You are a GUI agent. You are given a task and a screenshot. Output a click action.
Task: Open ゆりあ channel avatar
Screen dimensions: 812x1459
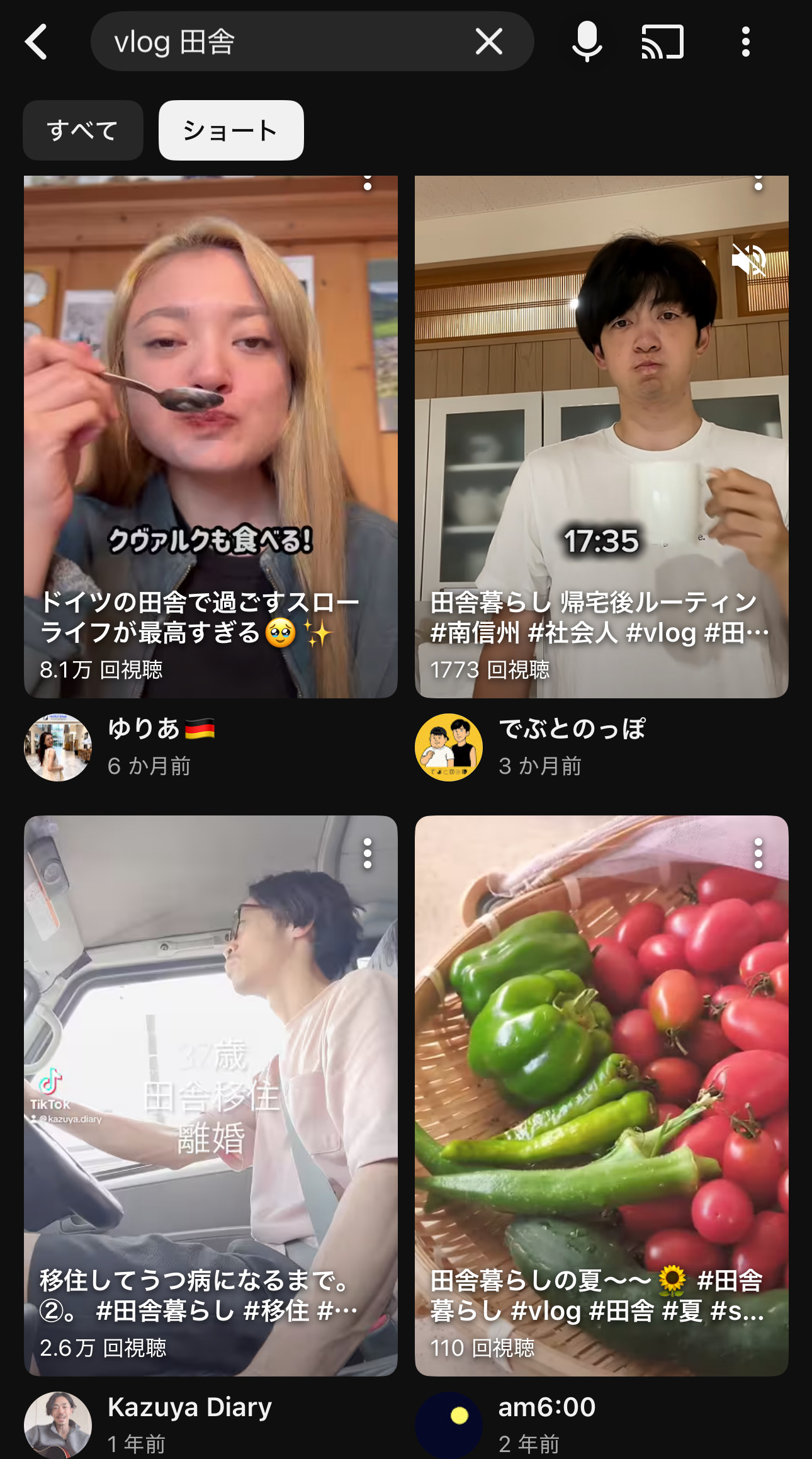(58, 747)
